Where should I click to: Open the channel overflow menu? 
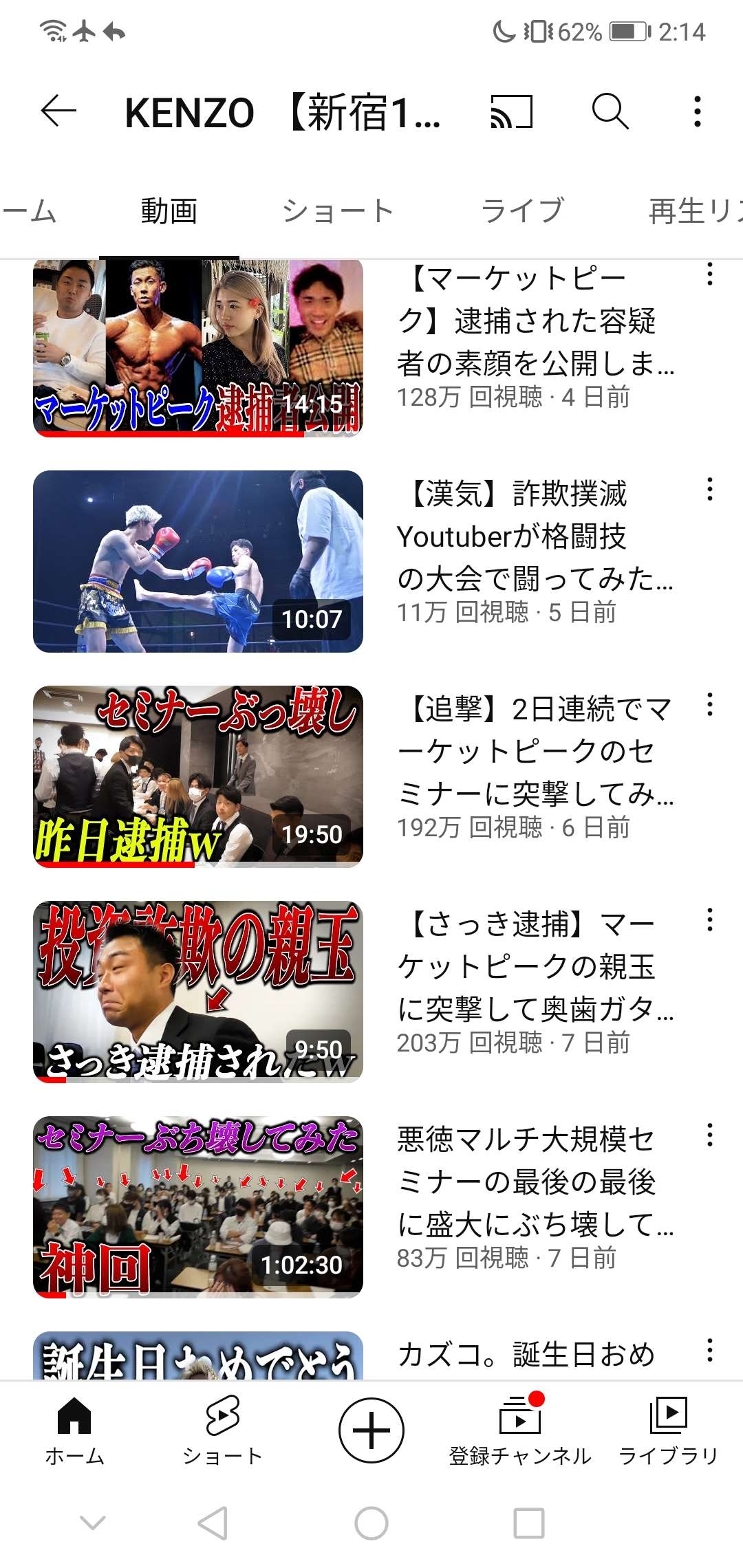pyautogui.click(x=697, y=111)
